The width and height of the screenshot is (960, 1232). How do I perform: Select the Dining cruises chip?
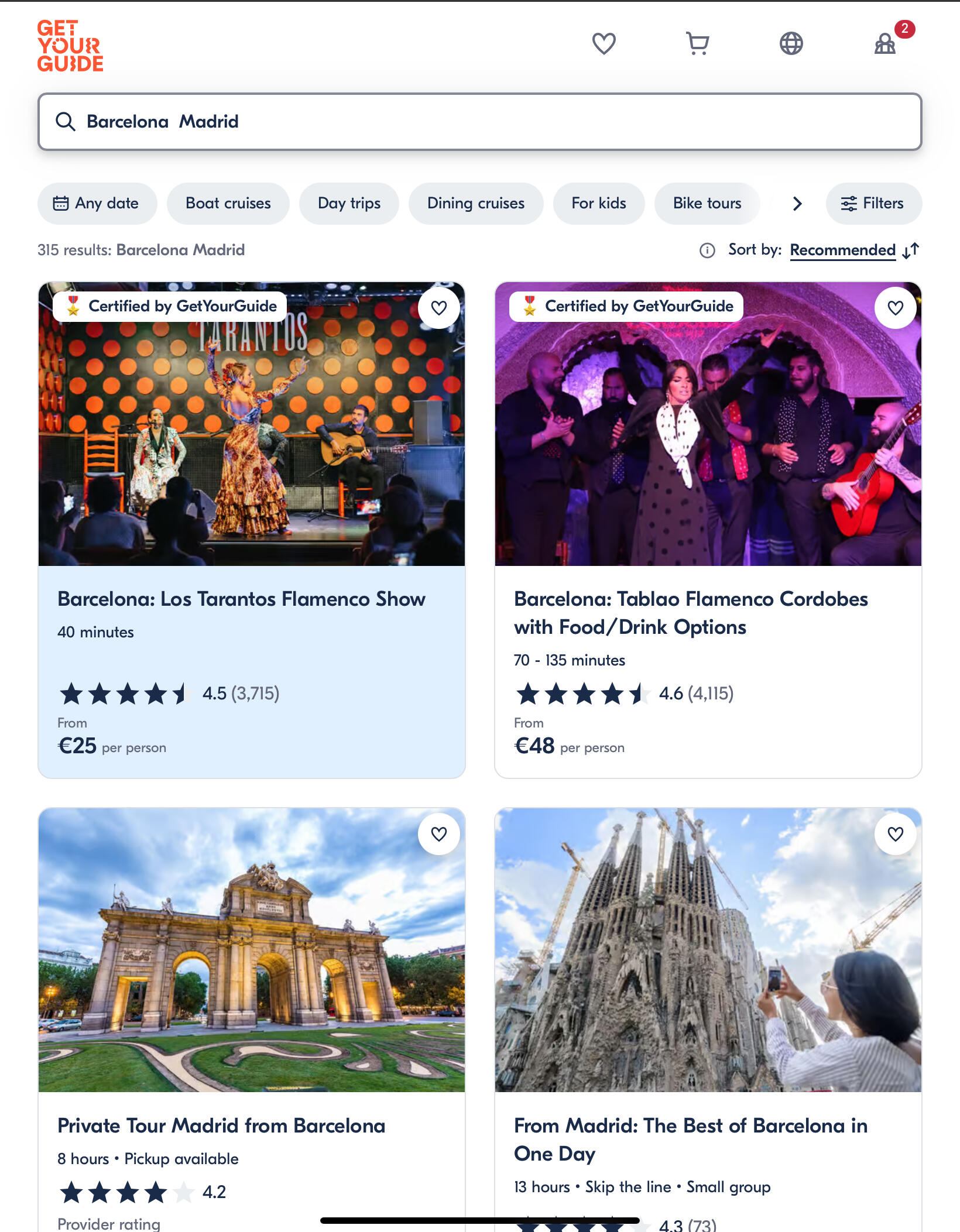[475, 203]
